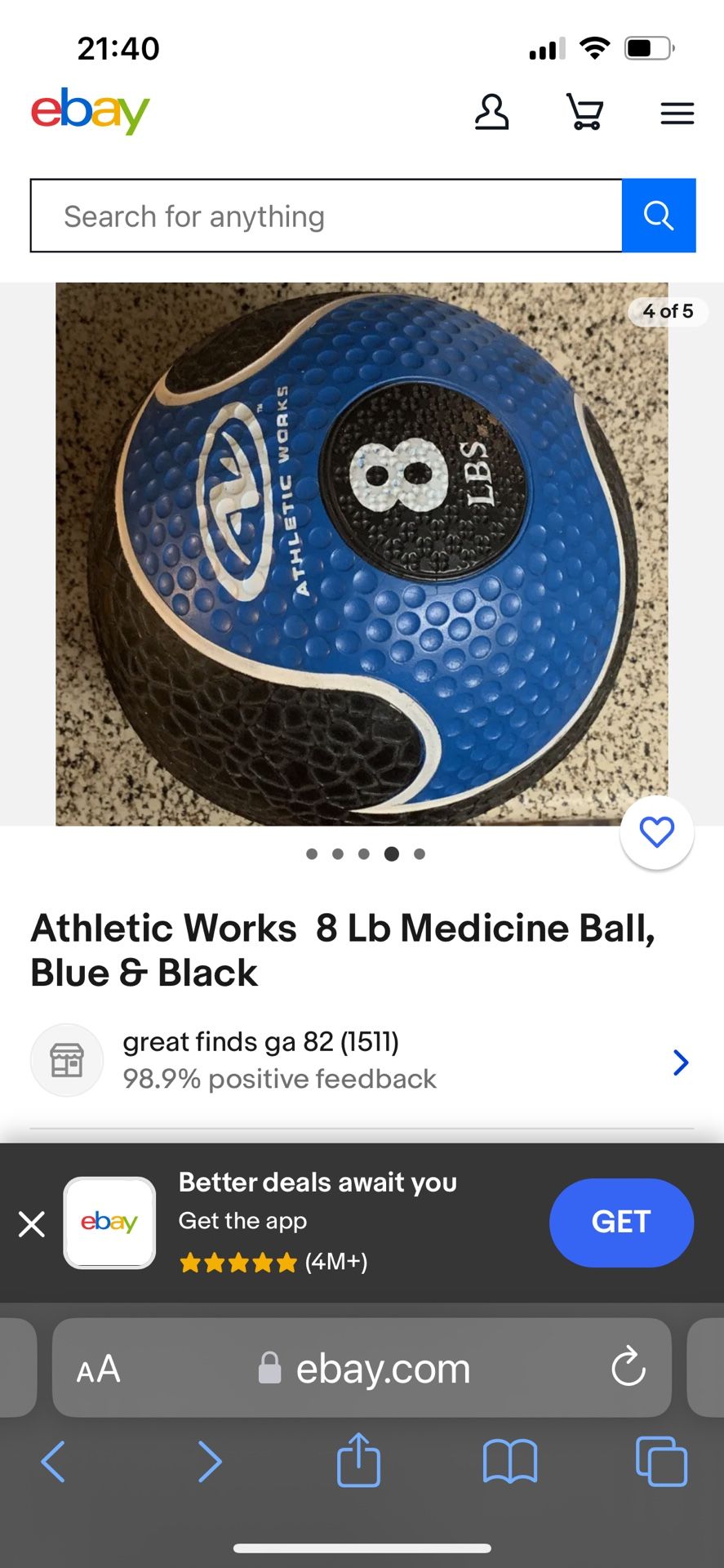
Task: Tap GET to download the eBay app
Action: pyautogui.click(x=620, y=1223)
